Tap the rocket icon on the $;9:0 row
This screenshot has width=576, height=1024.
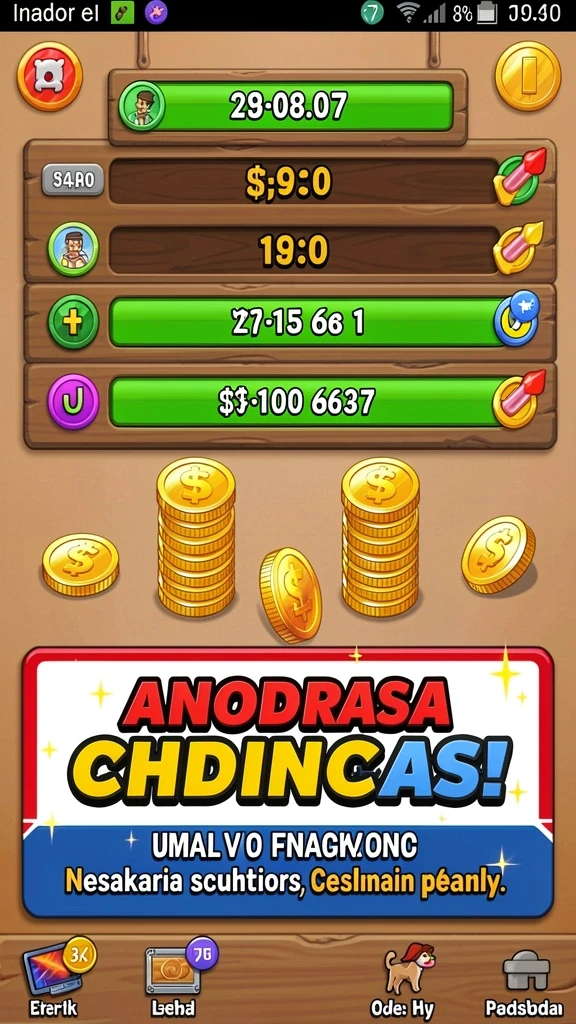pyautogui.click(x=519, y=178)
